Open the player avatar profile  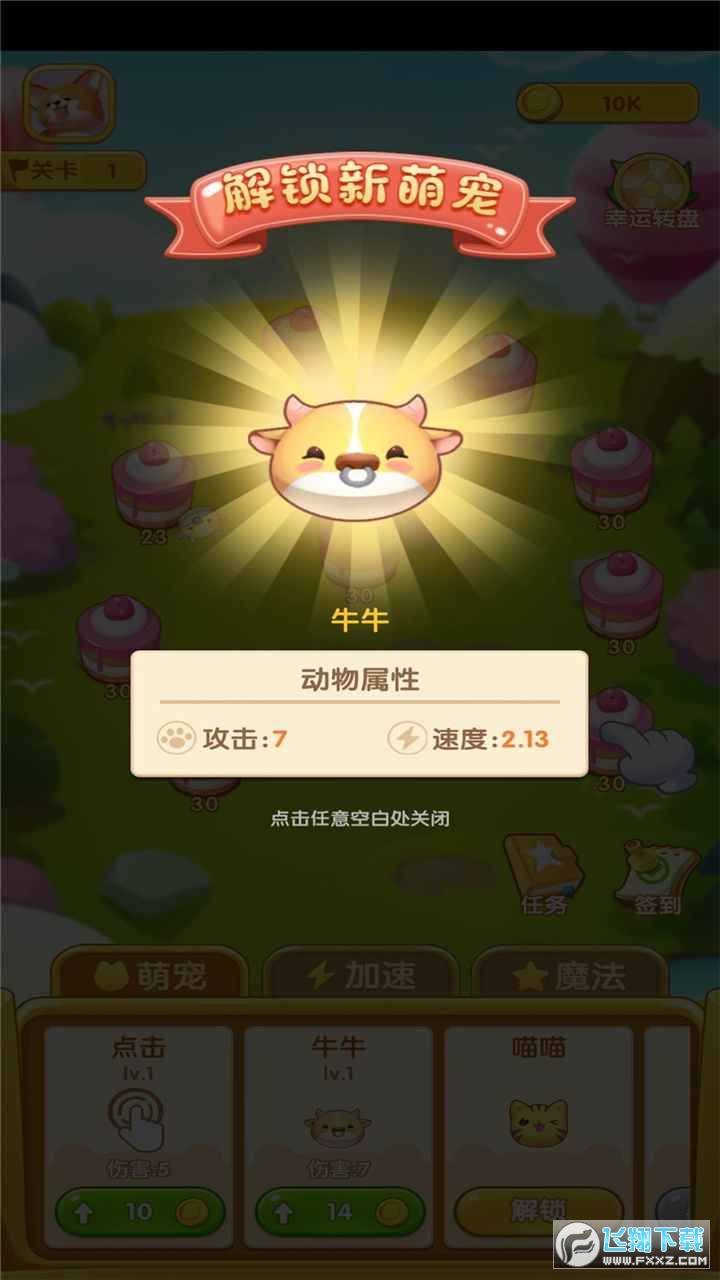pos(69,104)
